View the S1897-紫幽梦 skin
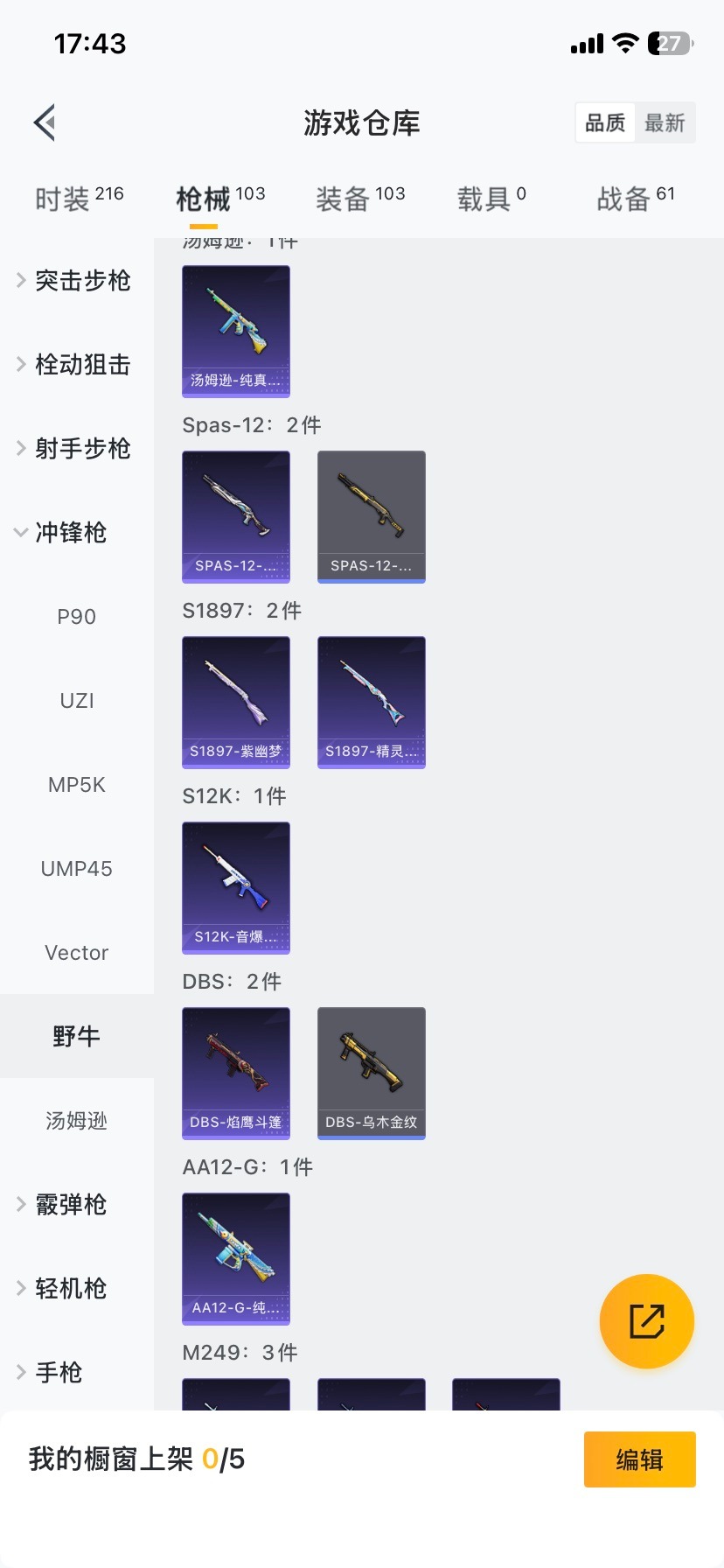724x1568 pixels. [235, 702]
